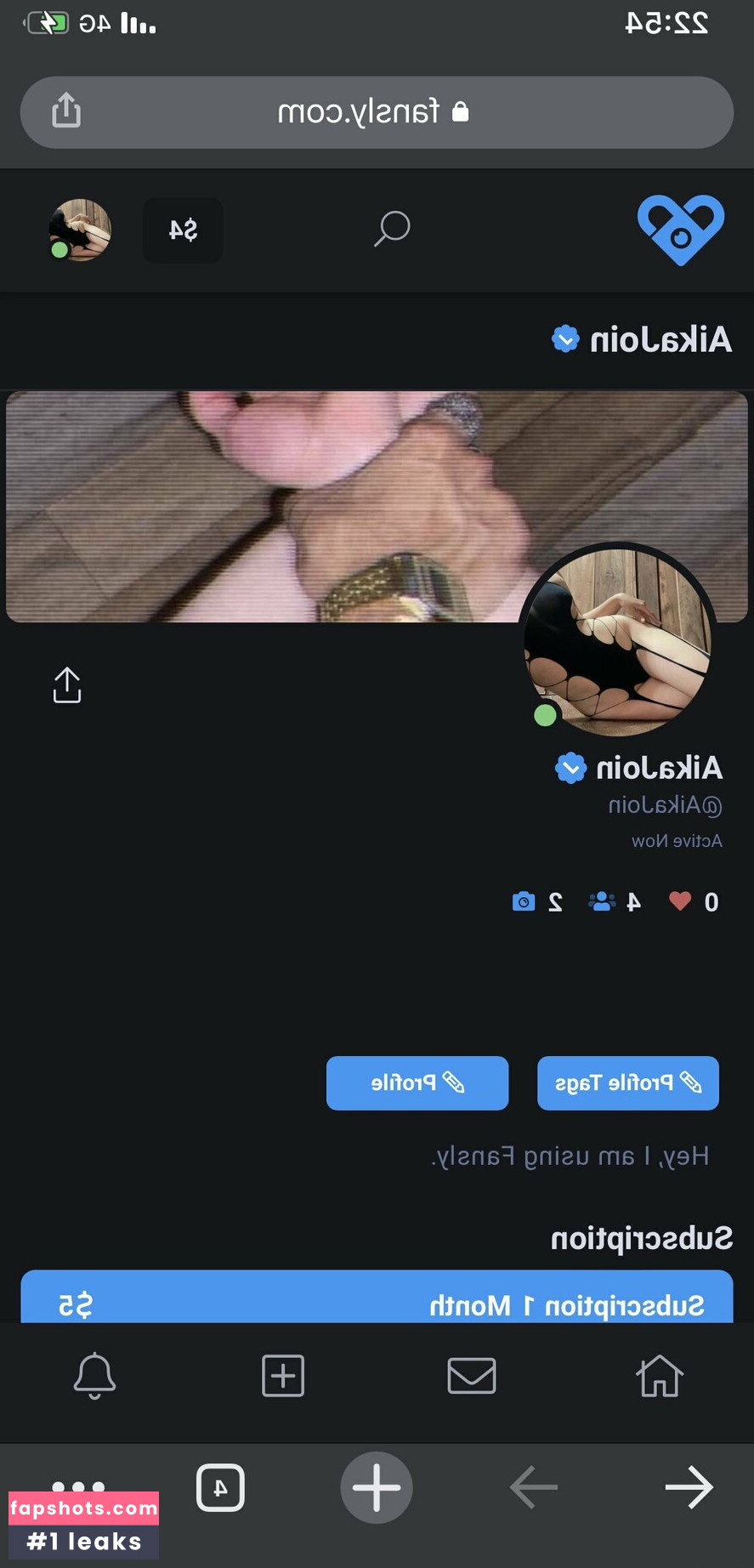Show the open browser tabs counter
The height and width of the screenshot is (1568, 754).
tap(220, 1487)
